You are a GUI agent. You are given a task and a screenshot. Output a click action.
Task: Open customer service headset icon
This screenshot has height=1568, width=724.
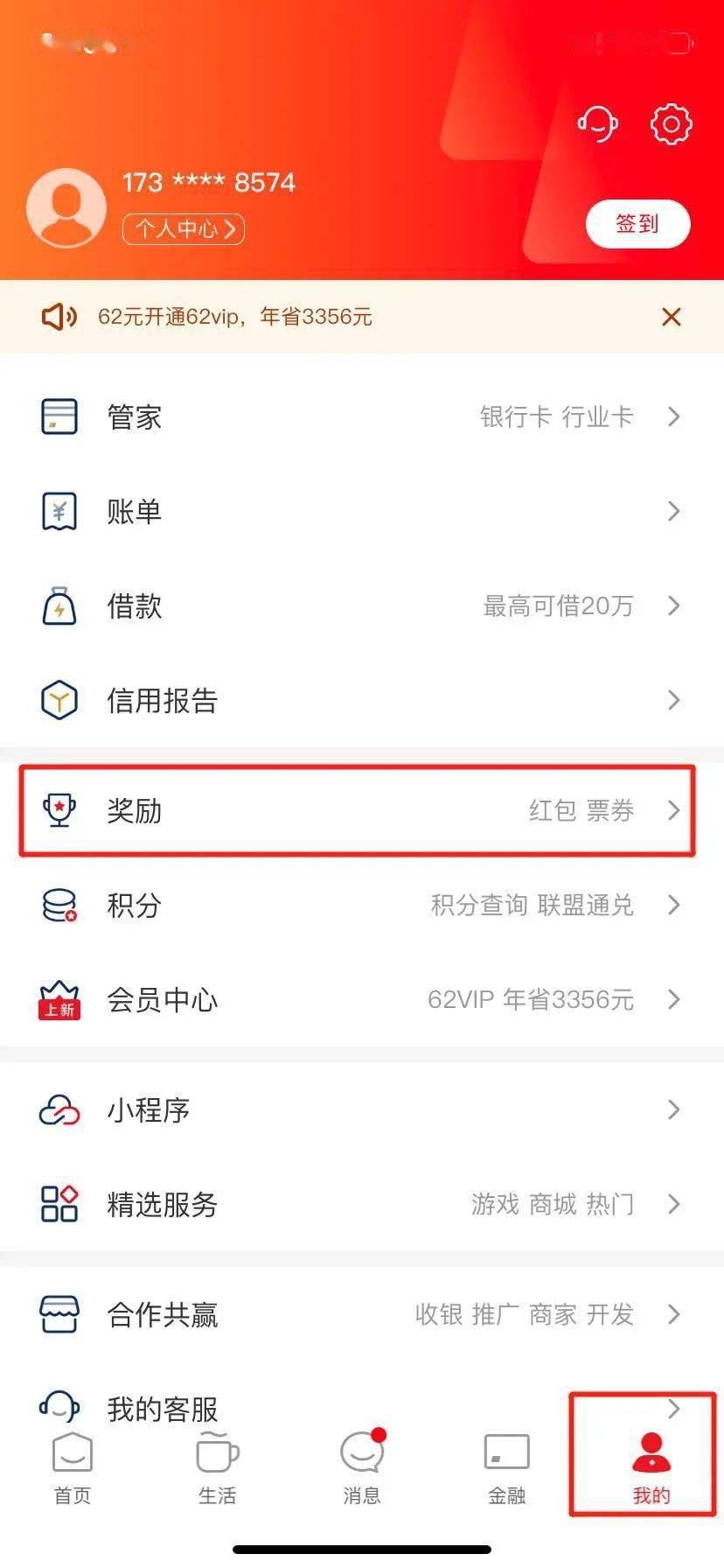coord(598,123)
